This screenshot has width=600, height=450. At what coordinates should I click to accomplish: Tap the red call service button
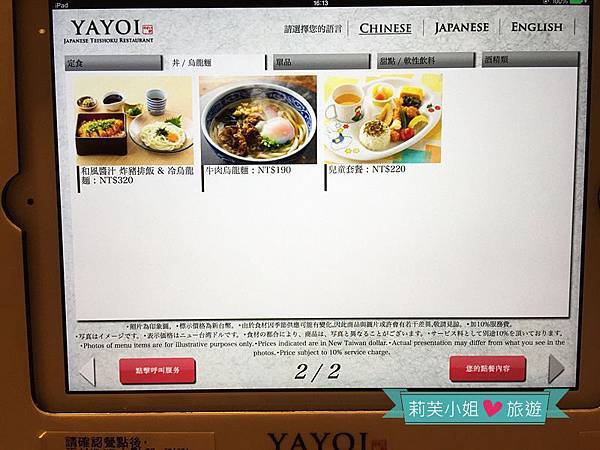157,371
